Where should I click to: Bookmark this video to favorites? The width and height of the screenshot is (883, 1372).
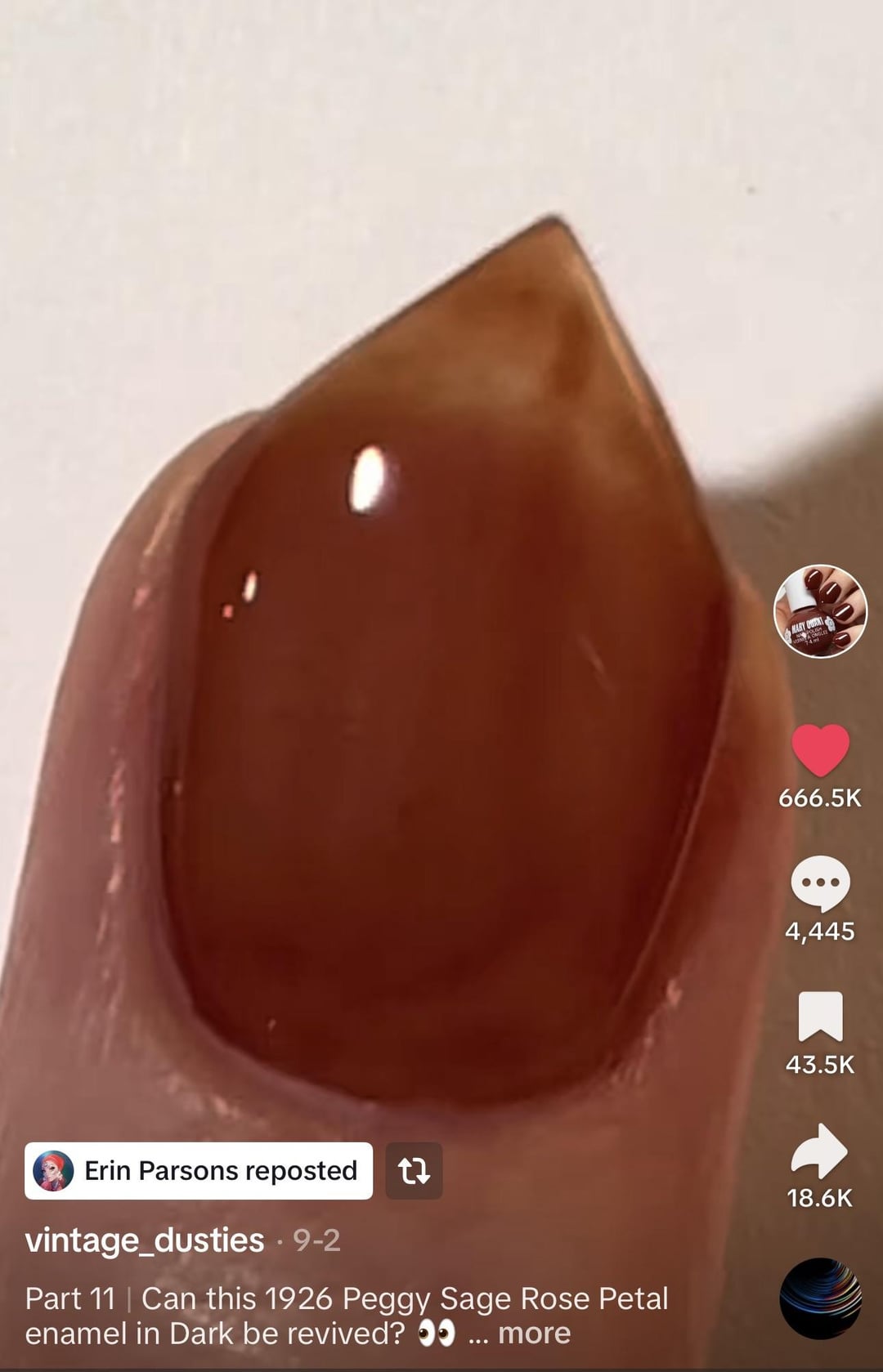[820, 1017]
